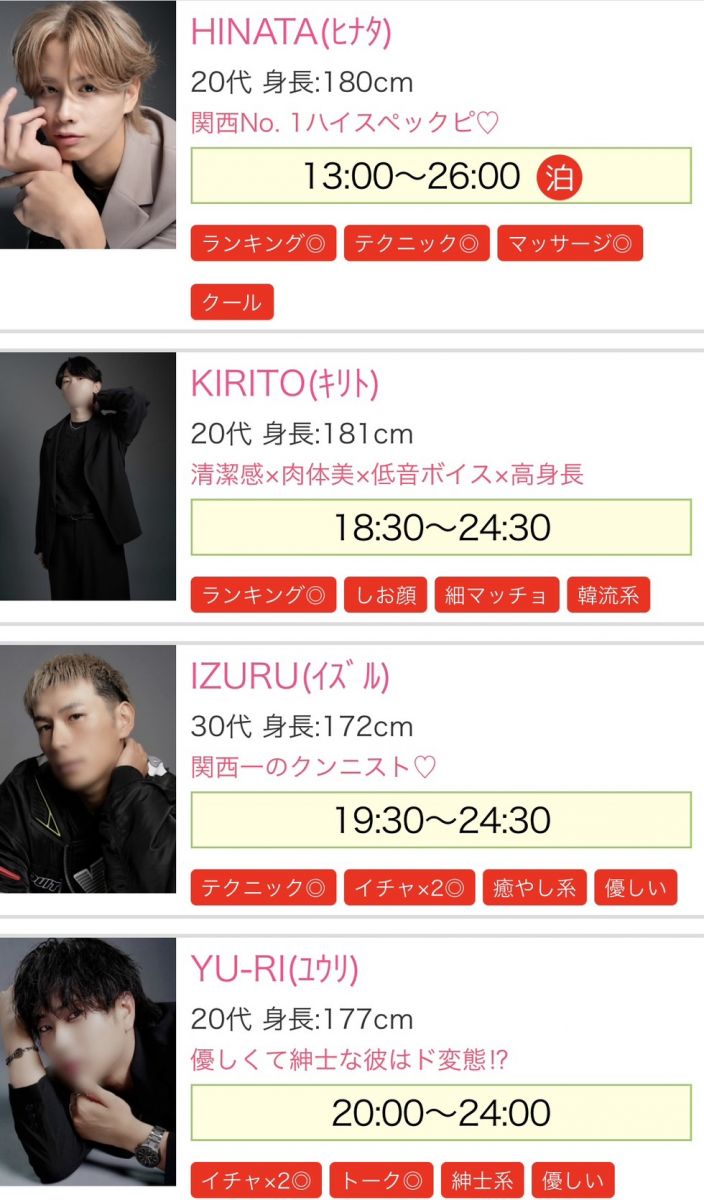Screen dimensions: 704x1200
Task: Tap the 韓流系 tag under KIRITO
Action: [608, 595]
